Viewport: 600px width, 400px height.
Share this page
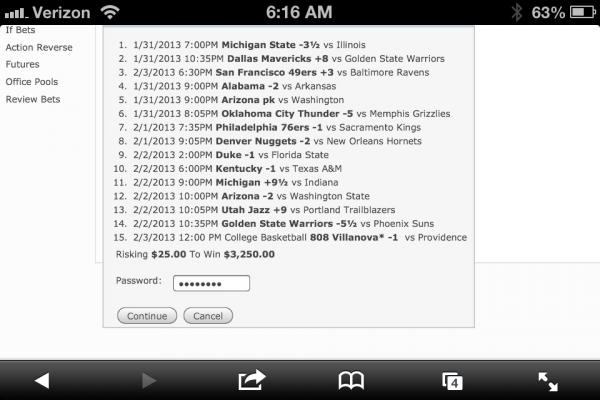click(250, 380)
